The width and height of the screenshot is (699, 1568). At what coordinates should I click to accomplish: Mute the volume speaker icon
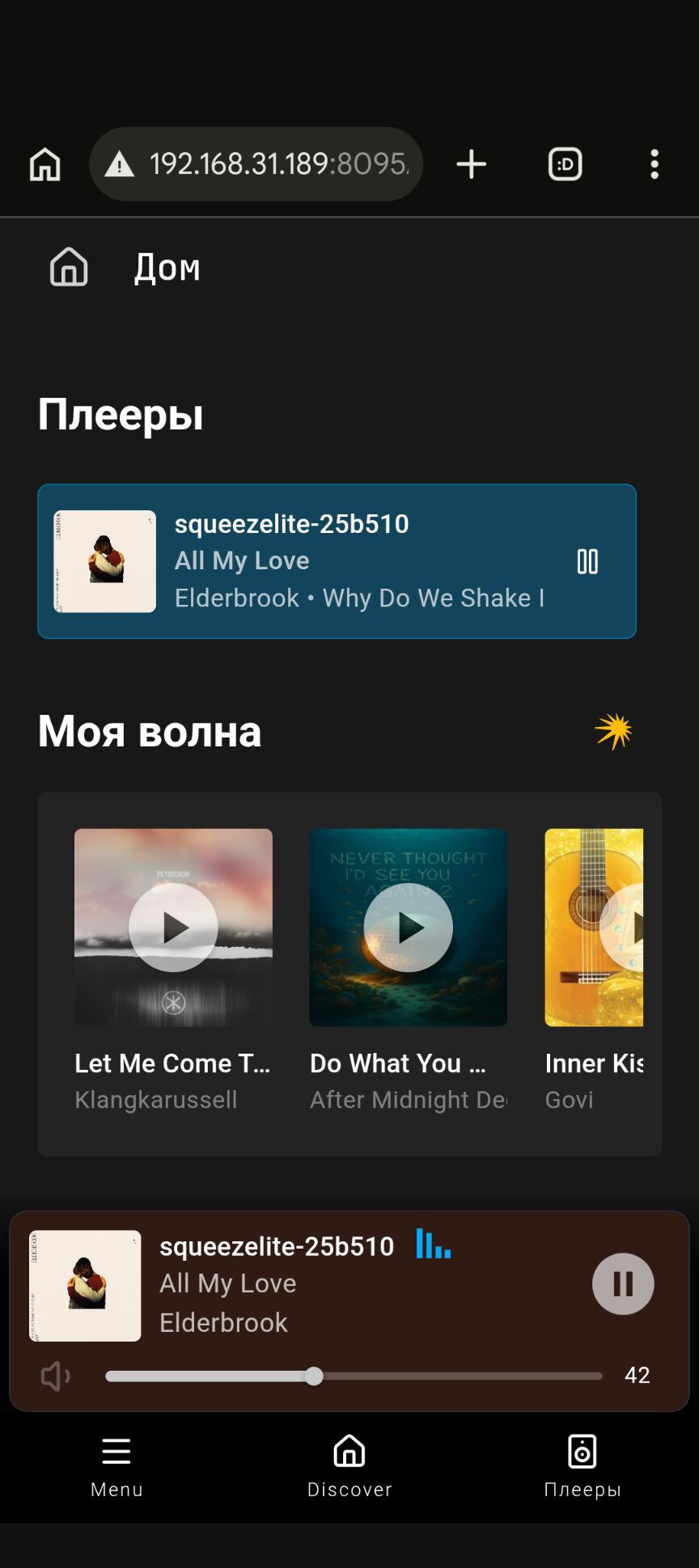tap(55, 1376)
